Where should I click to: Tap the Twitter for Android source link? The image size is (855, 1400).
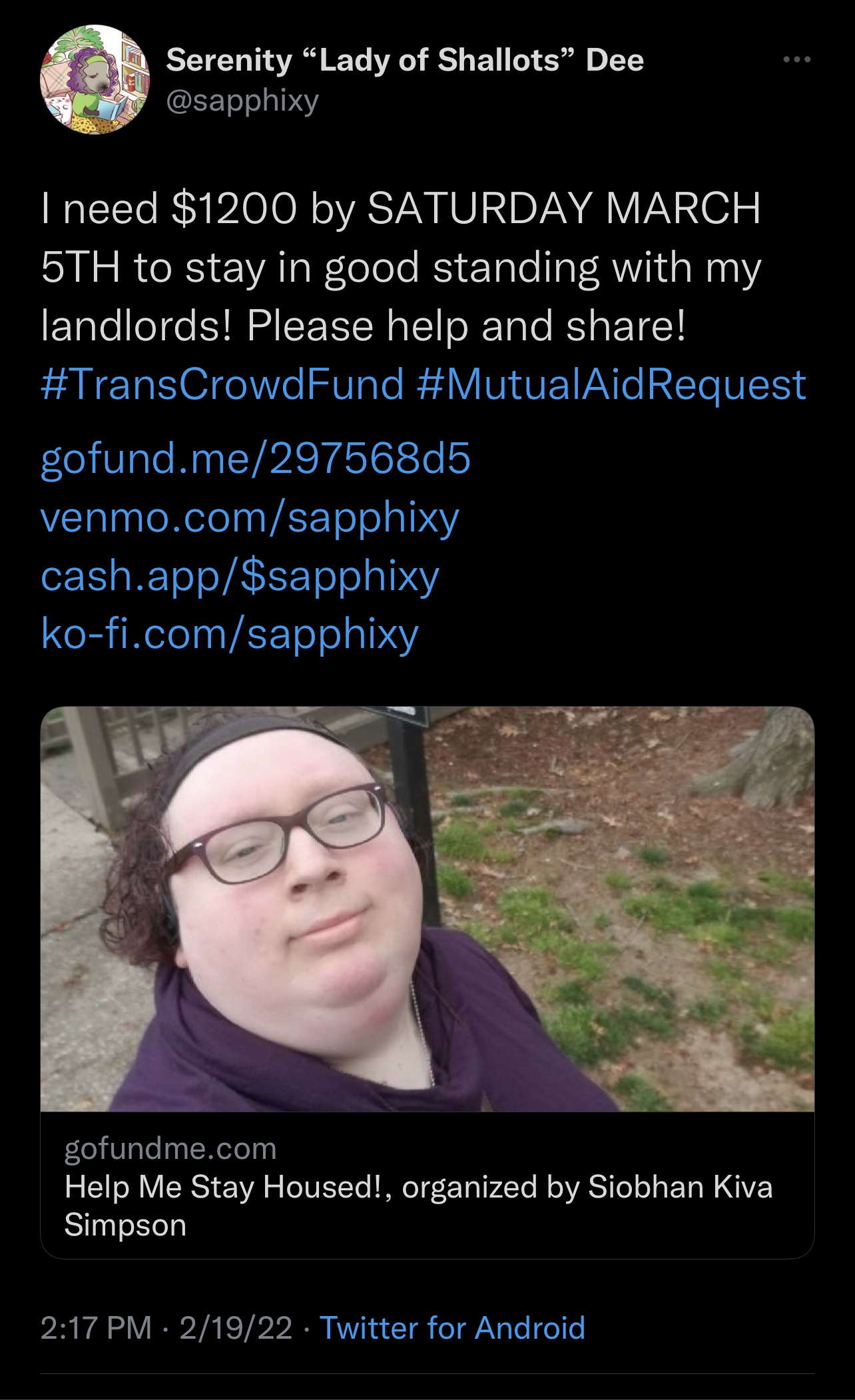[x=452, y=1327]
